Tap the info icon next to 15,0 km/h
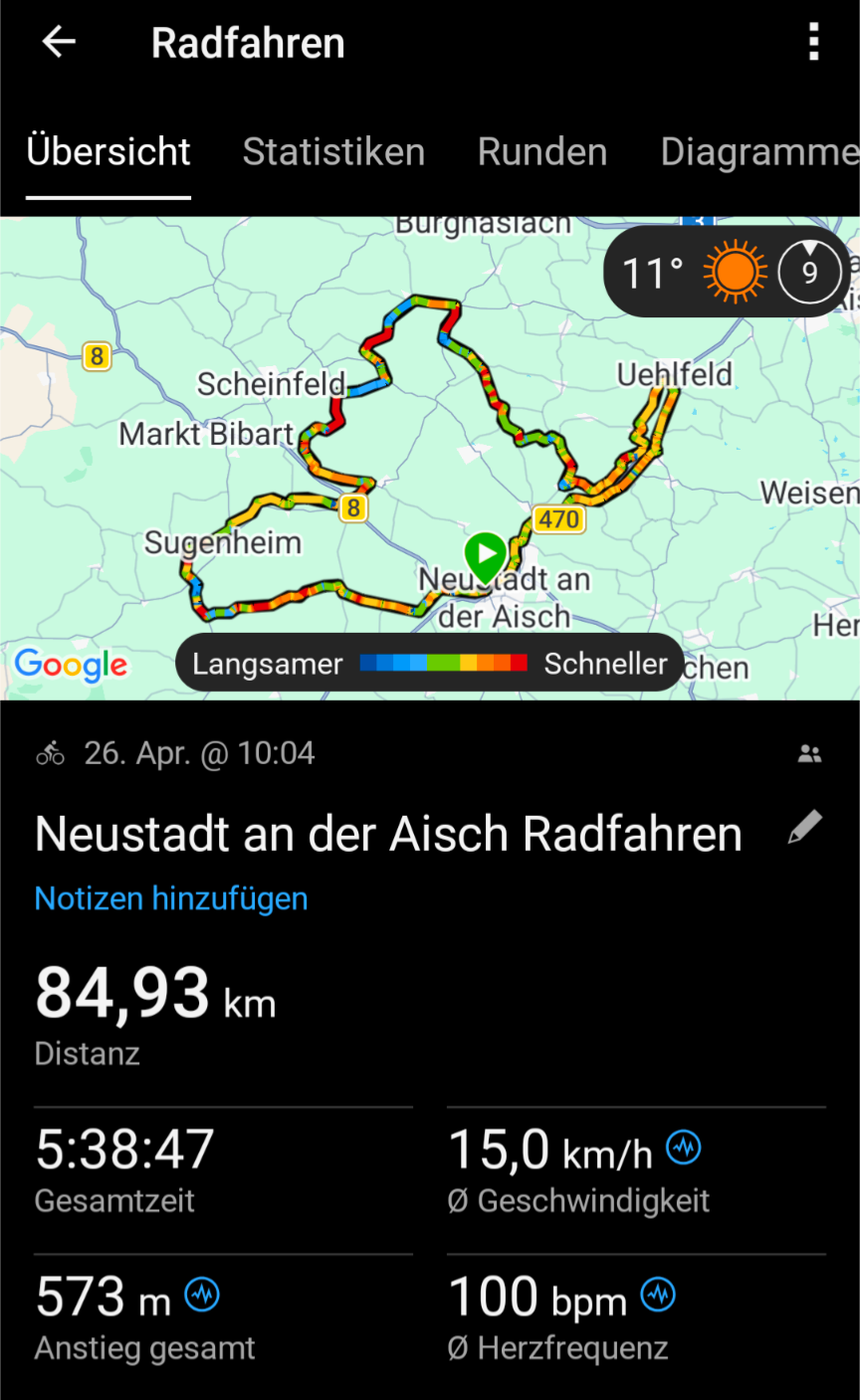 pyautogui.click(x=684, y=1147)
